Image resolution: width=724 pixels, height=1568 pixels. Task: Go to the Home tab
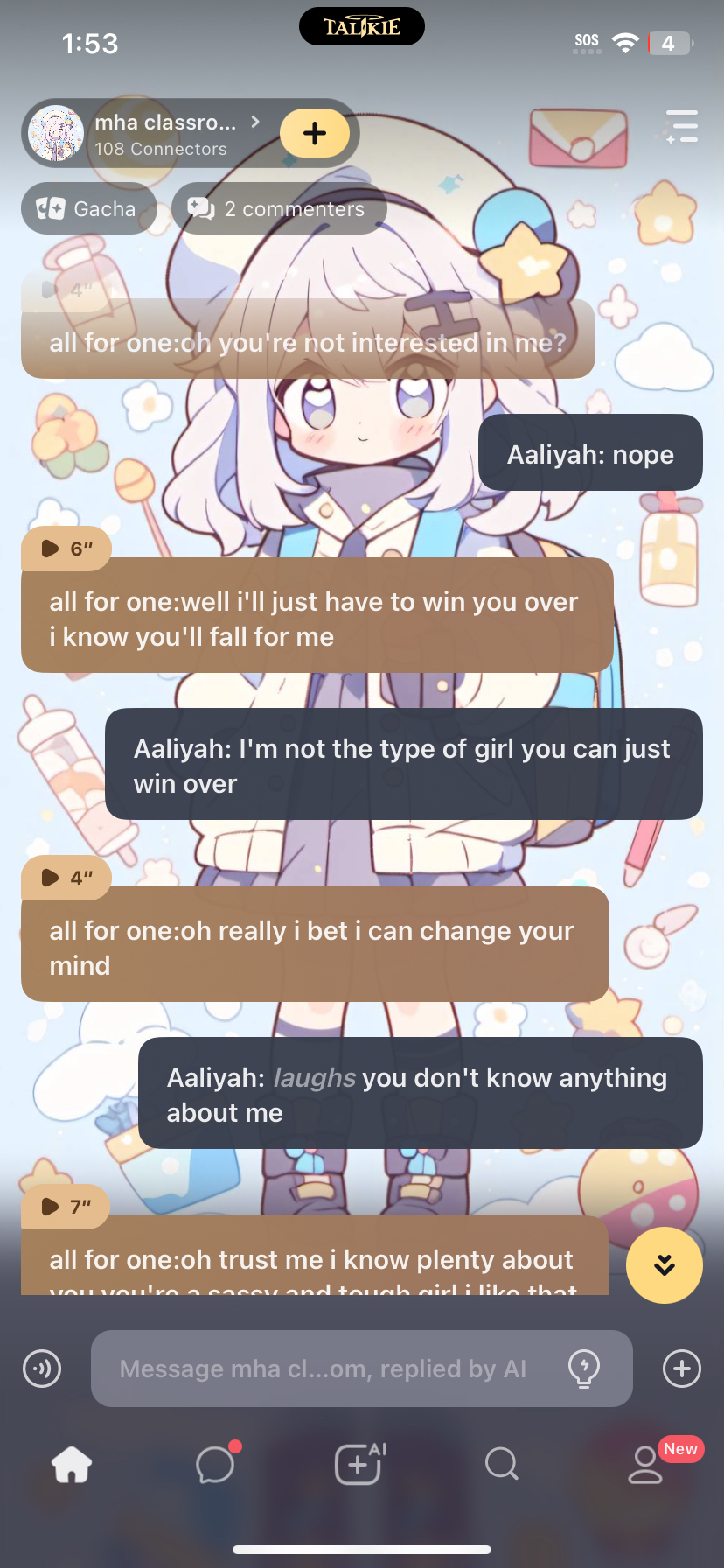[72, 1464]
